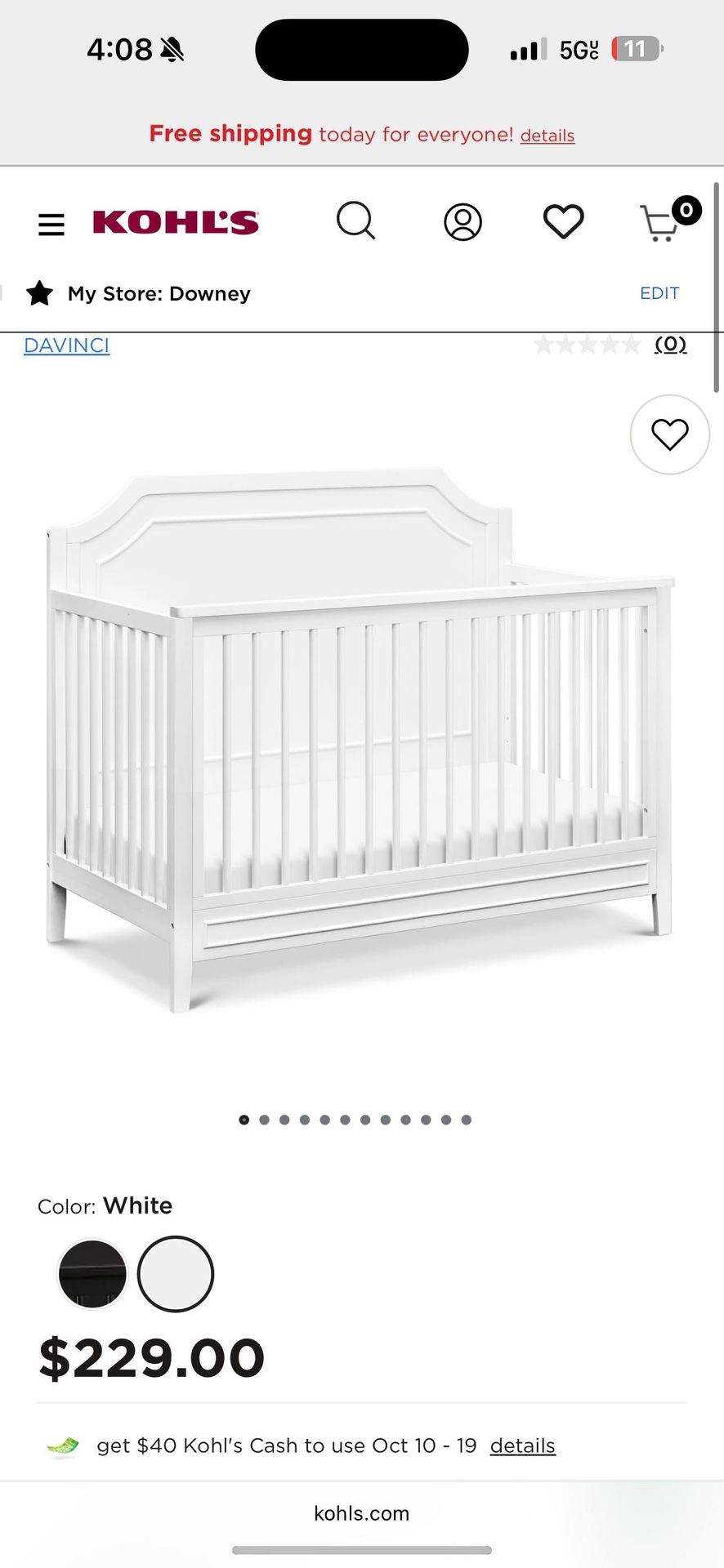Open the DAVINCI brand link
The image size is (724, 1568).
(x=66, y=345)
